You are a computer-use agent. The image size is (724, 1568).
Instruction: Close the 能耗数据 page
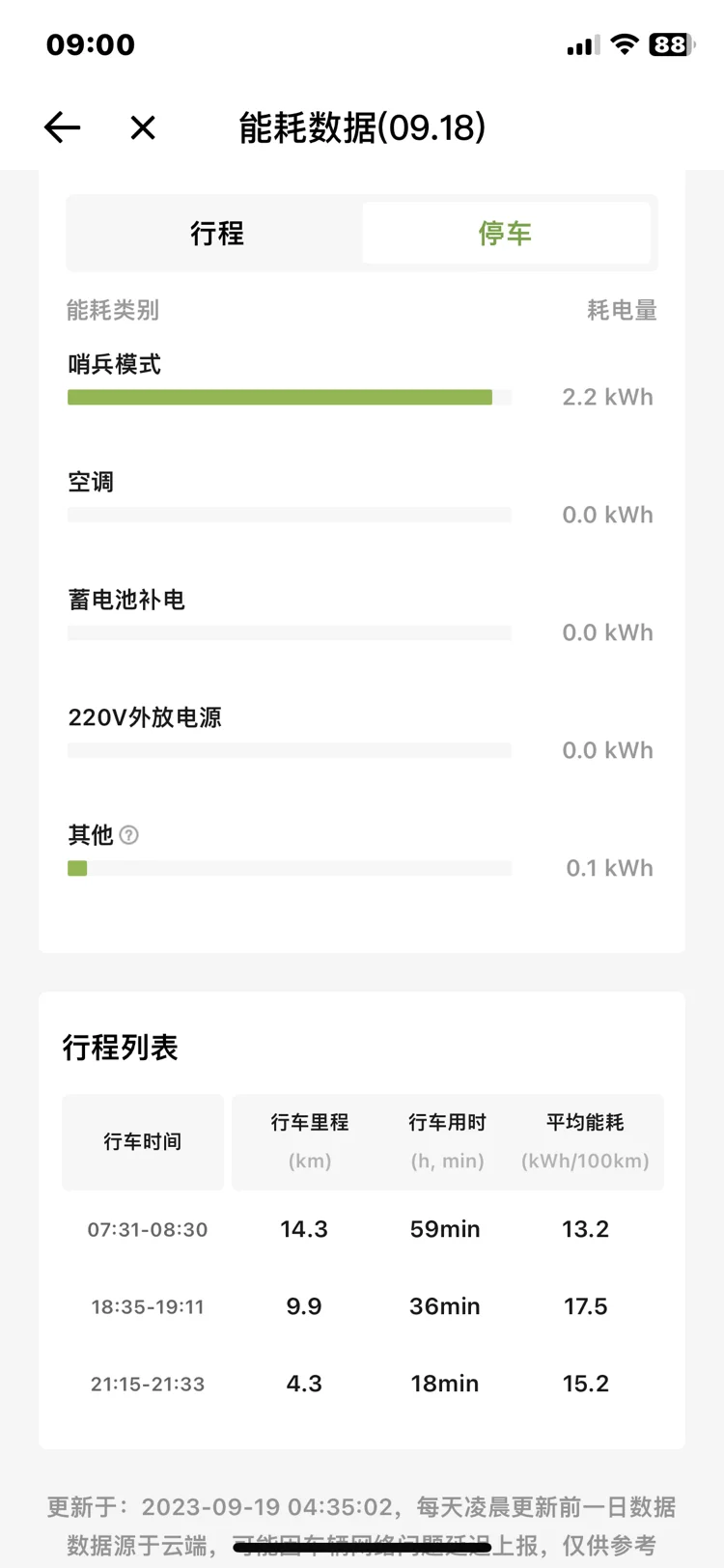tap(143, 127)
